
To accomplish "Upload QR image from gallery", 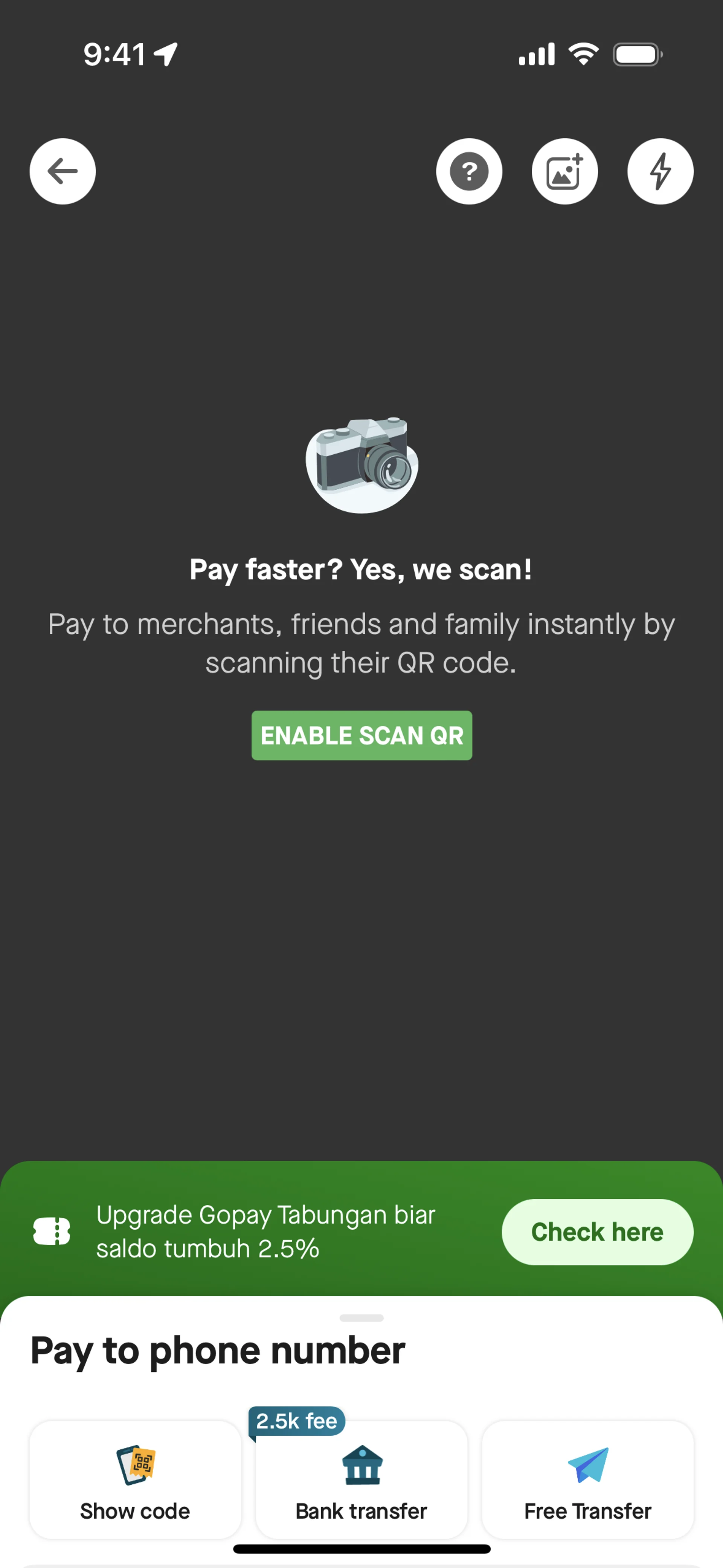I will pyautogui.click(x=564, y=171).
